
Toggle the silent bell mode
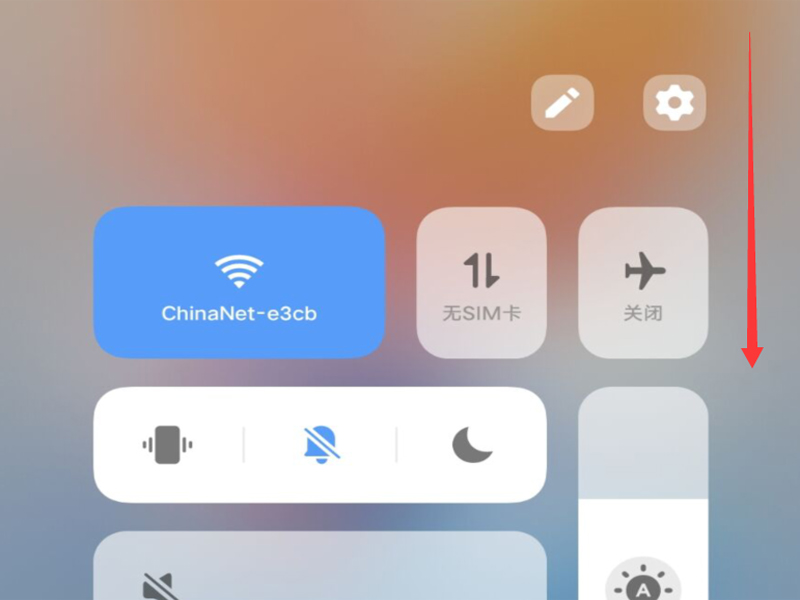tap(320, 444)
